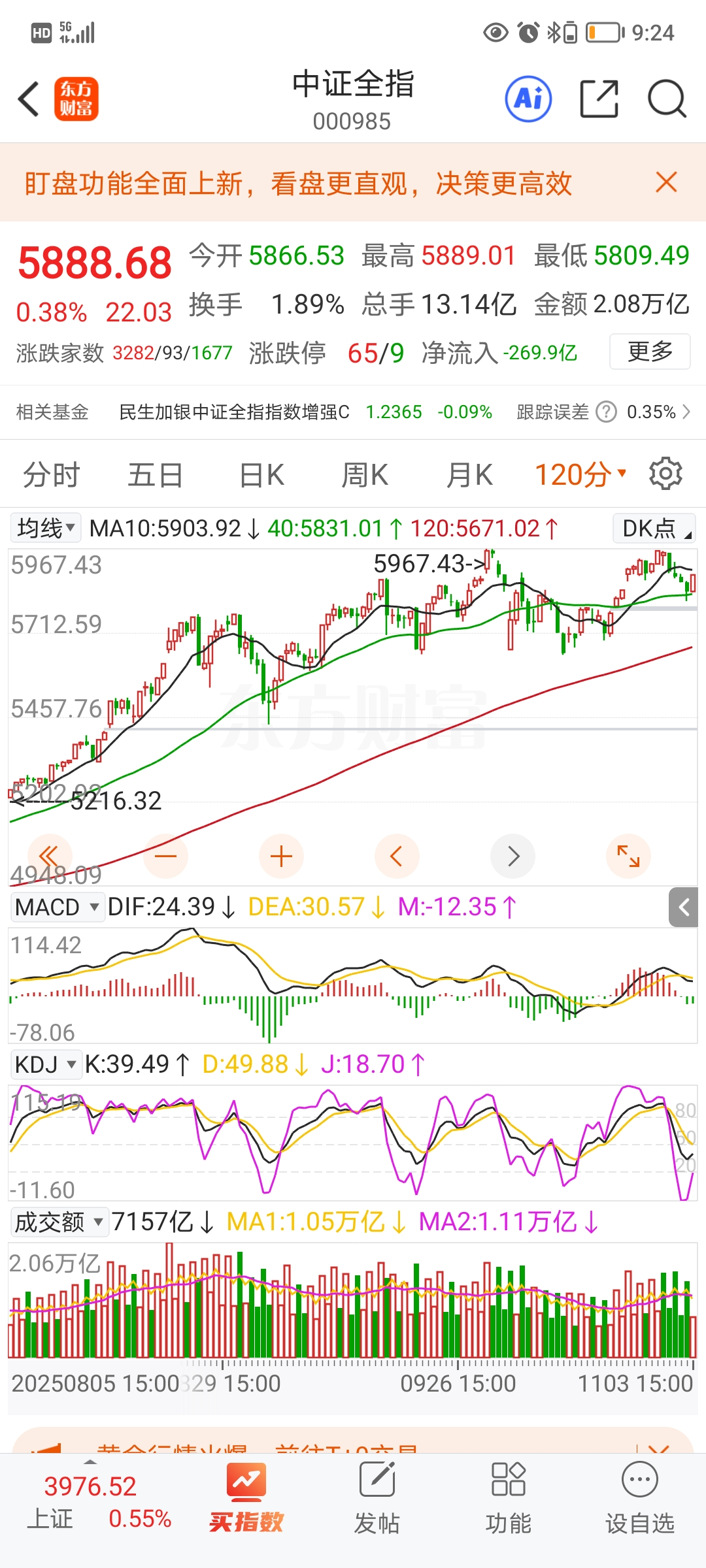This screenshot has width=706, height=1568.
Task: Open chart settings gear
Action: [665, 474]
